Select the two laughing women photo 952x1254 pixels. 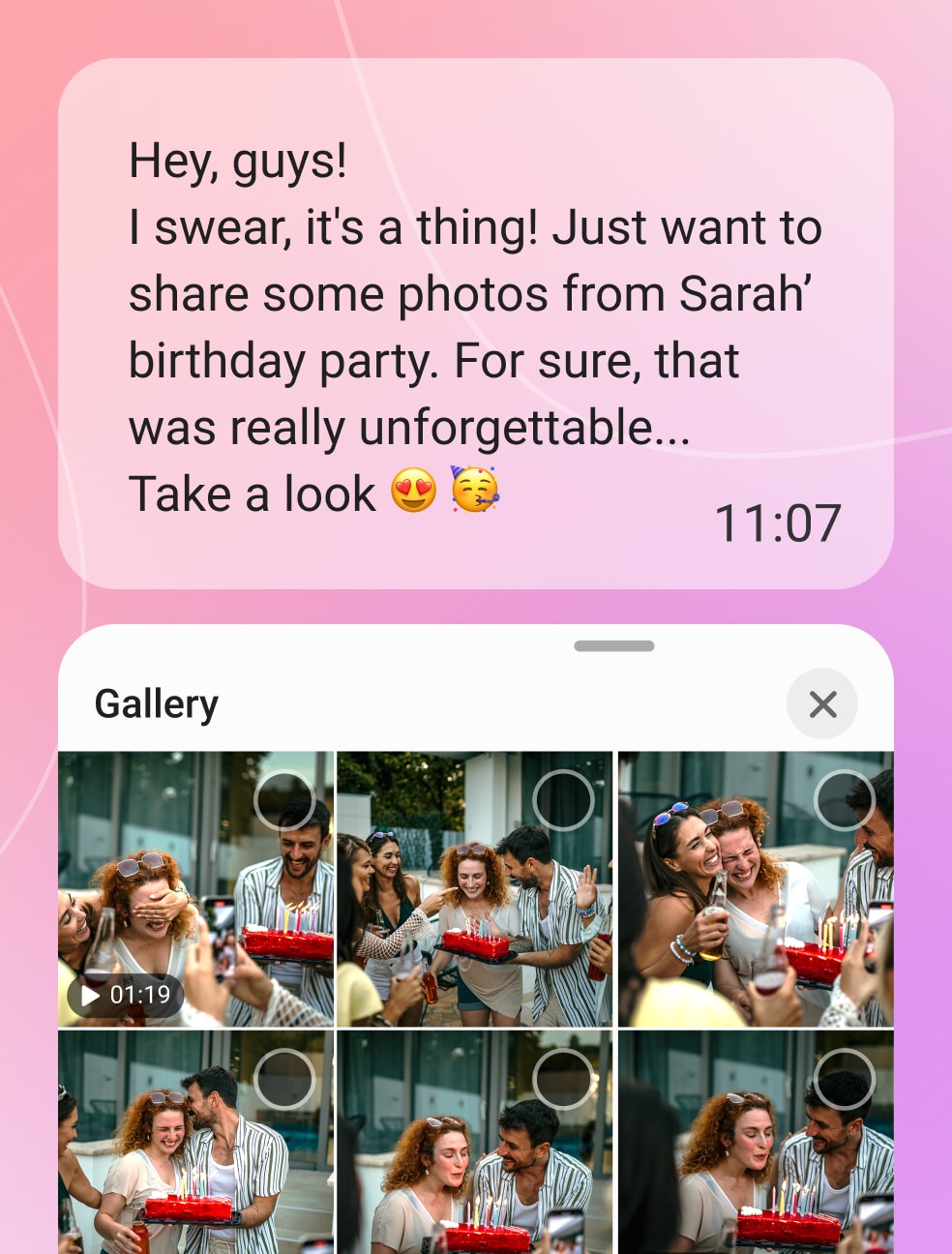point(844,800)
